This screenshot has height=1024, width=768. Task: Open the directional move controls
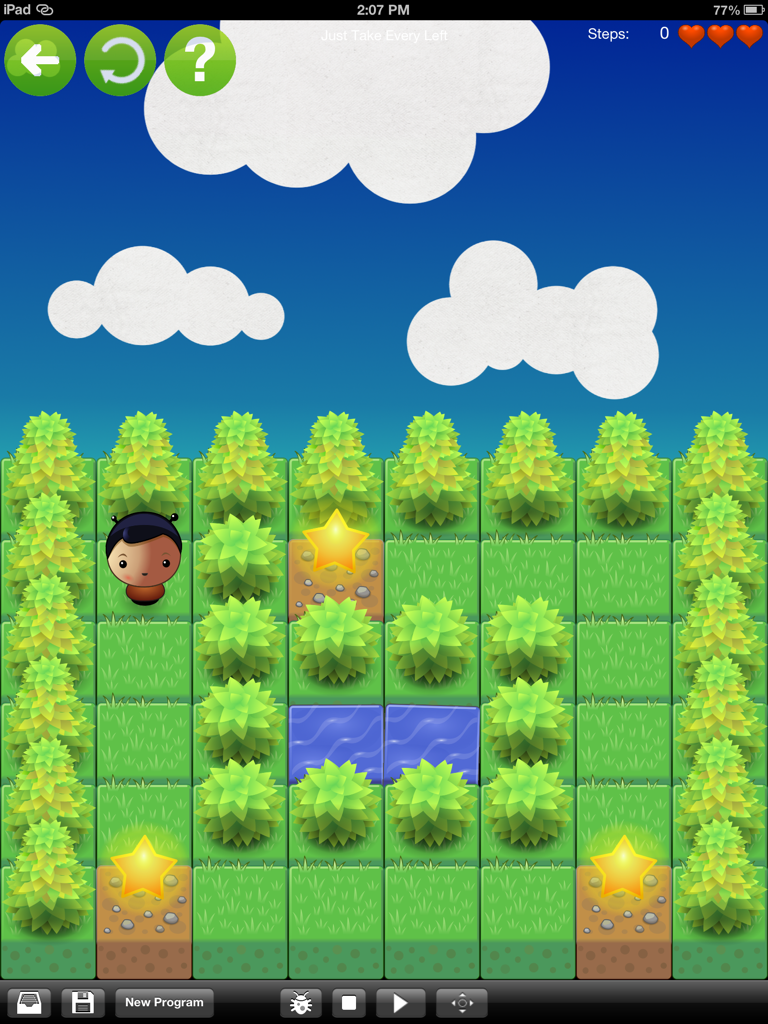[x=461, y=1002]
